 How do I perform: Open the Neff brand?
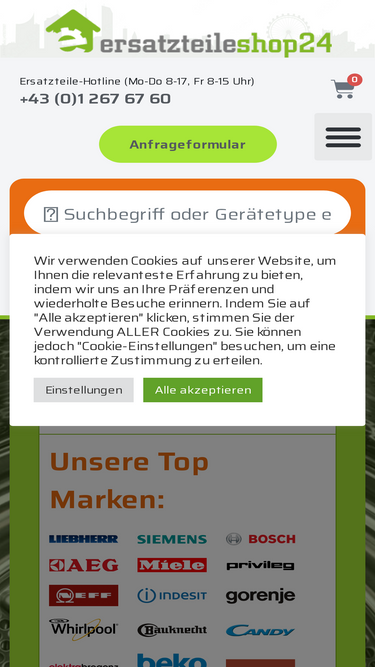84,595
